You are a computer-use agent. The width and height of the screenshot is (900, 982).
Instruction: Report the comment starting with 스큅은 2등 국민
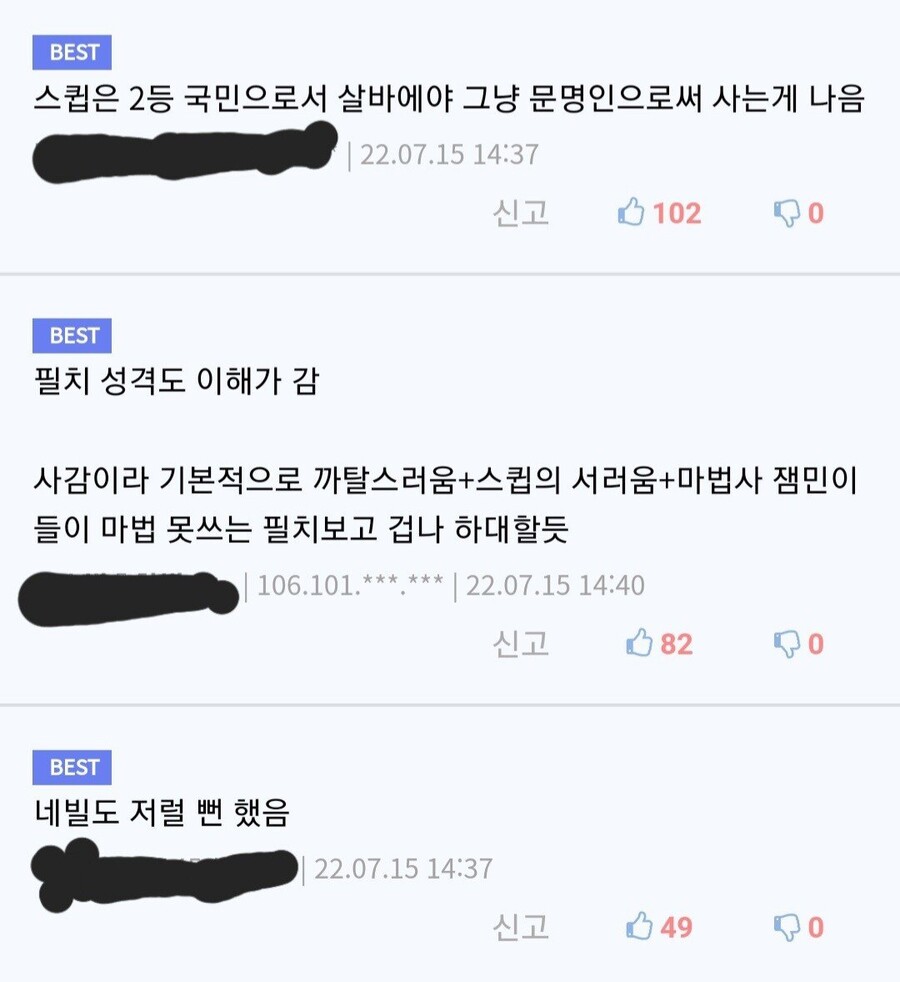521,213
